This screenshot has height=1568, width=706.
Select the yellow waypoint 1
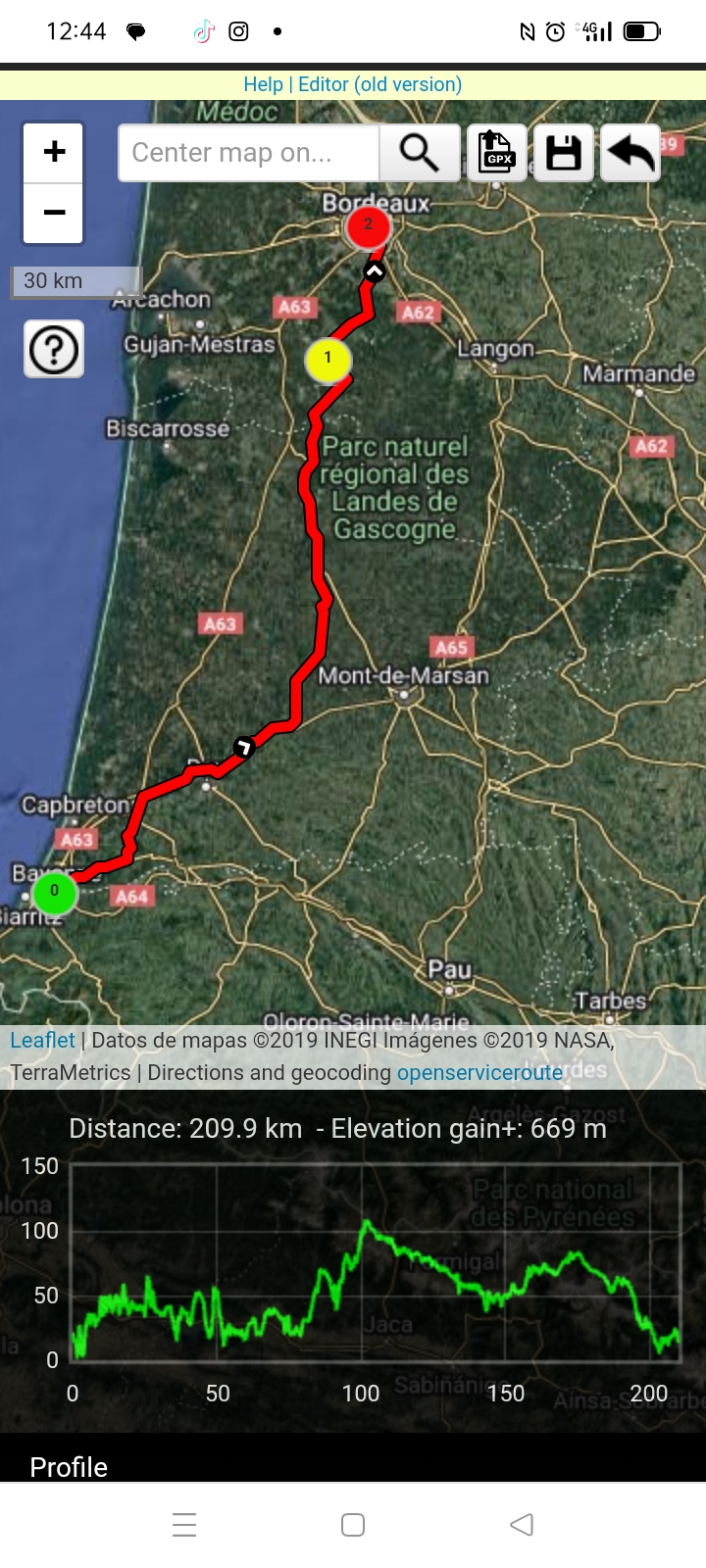point(328,360)
